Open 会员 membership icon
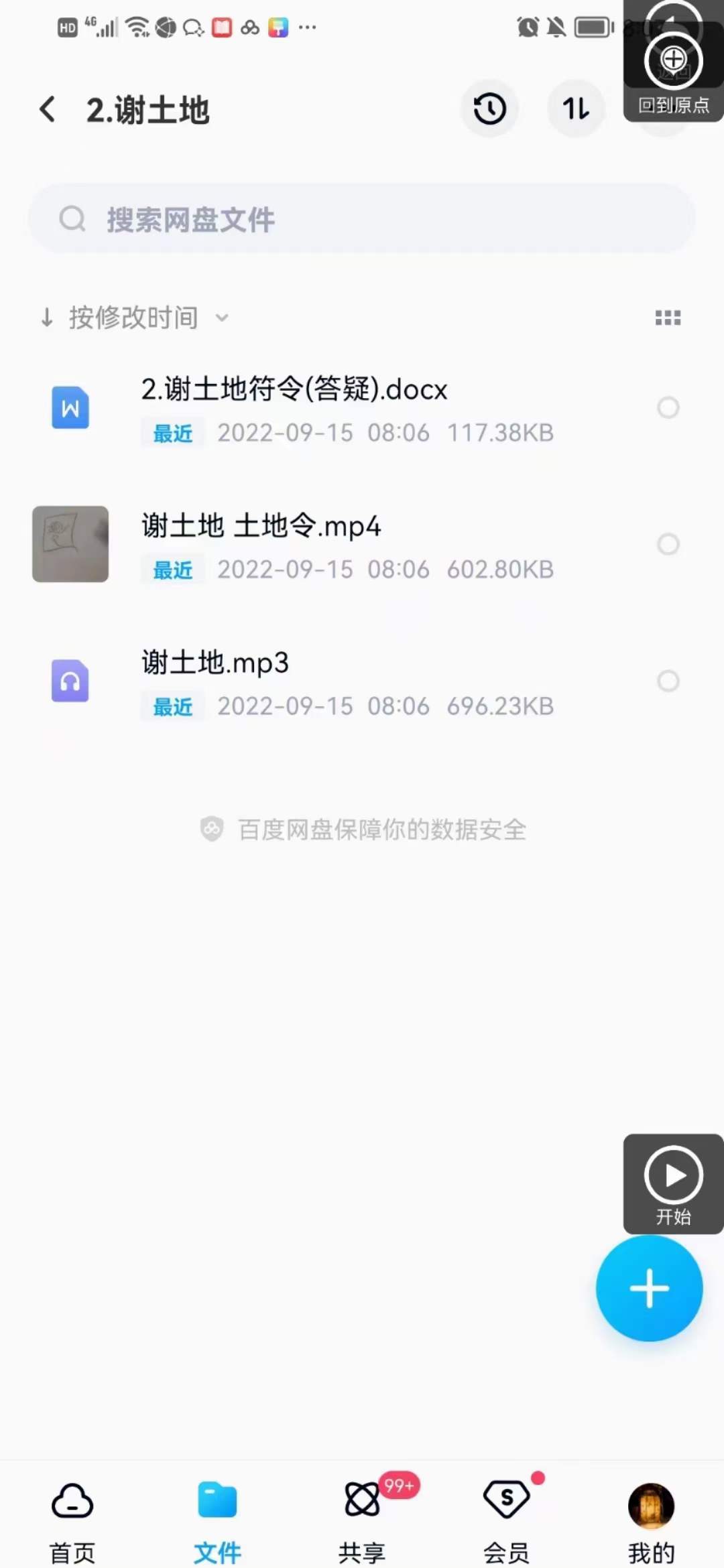 [507, 1504]
